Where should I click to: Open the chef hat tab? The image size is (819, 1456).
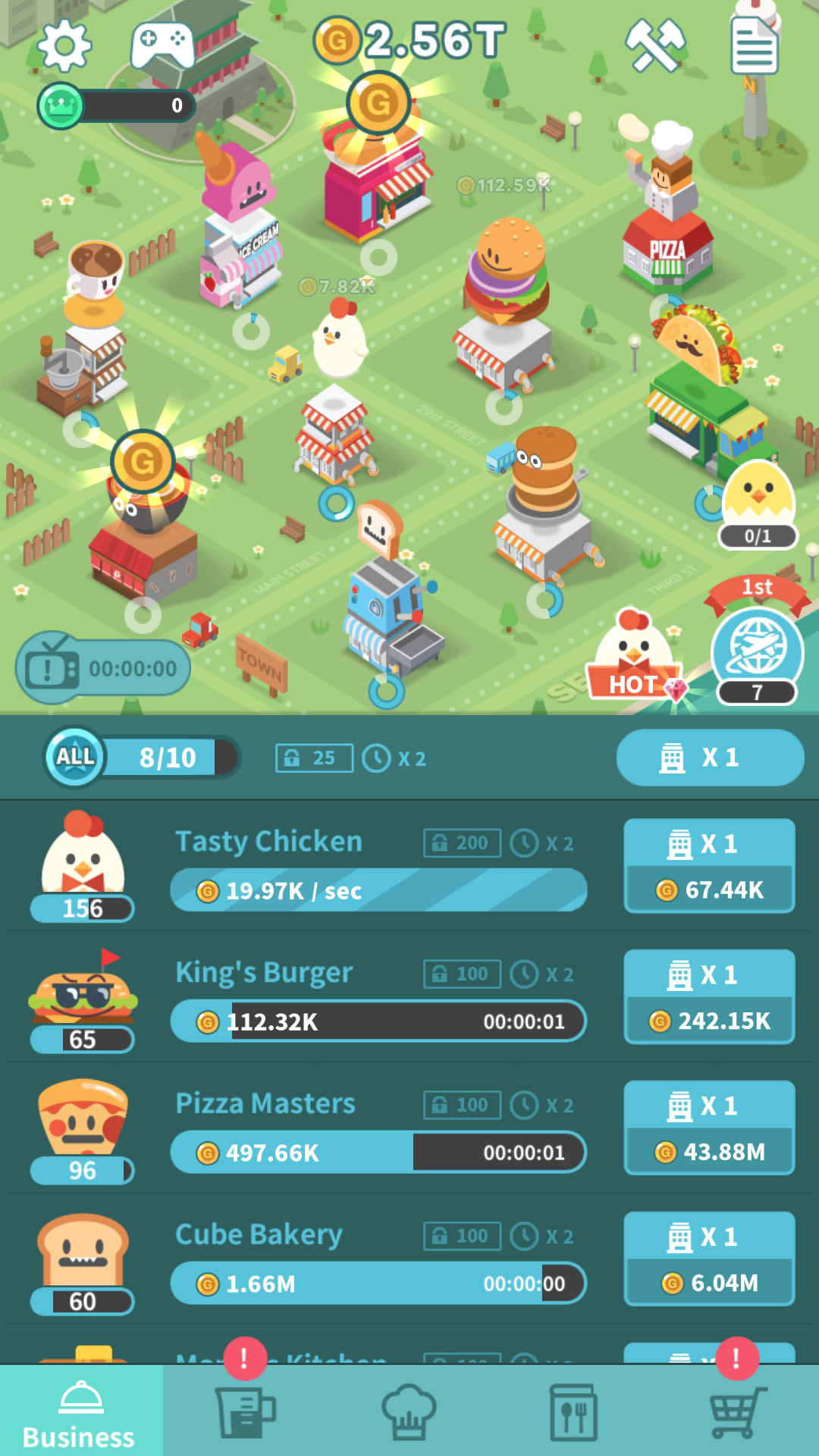(409, 1410)
